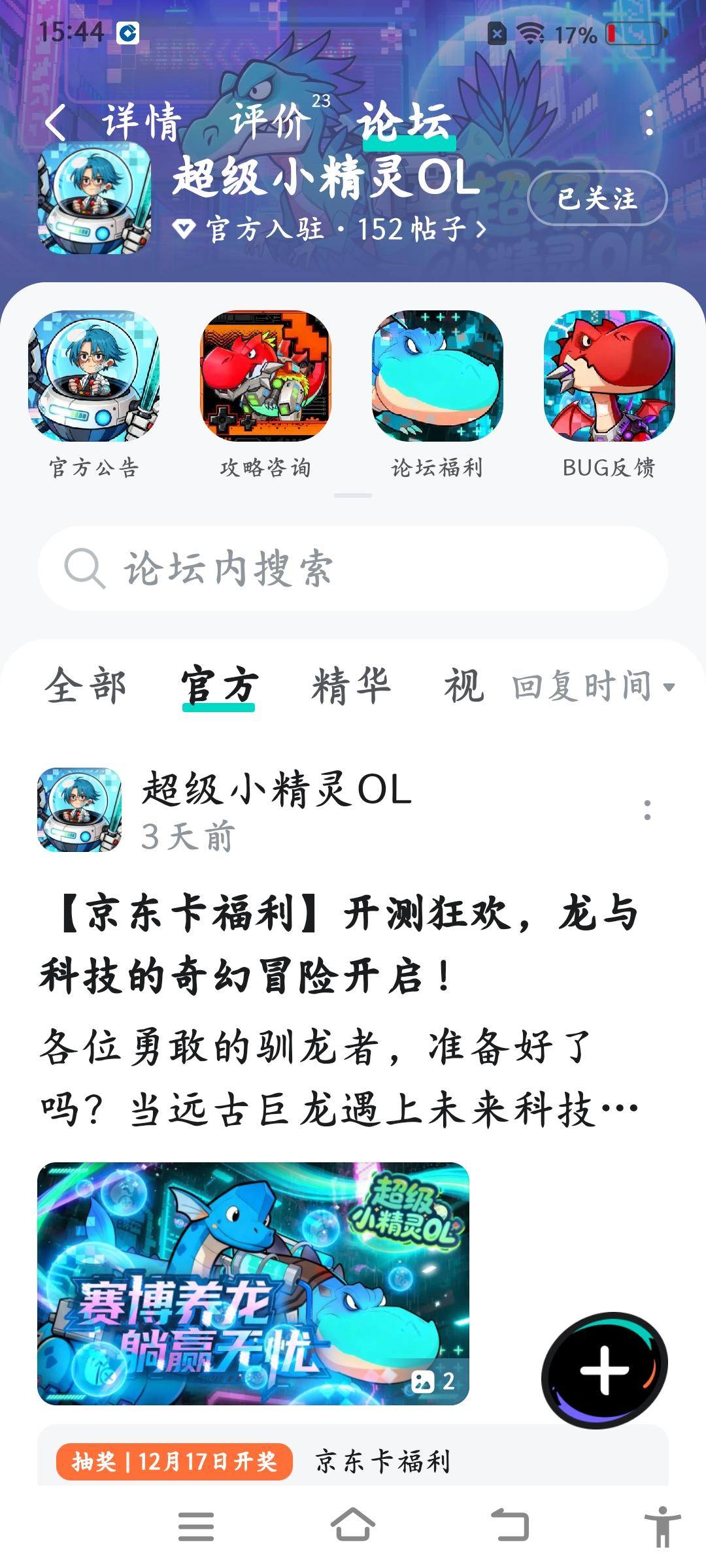Tap the 论坛内搜索 search box
Screen dimensions: 706x1568
click(353, 568)
